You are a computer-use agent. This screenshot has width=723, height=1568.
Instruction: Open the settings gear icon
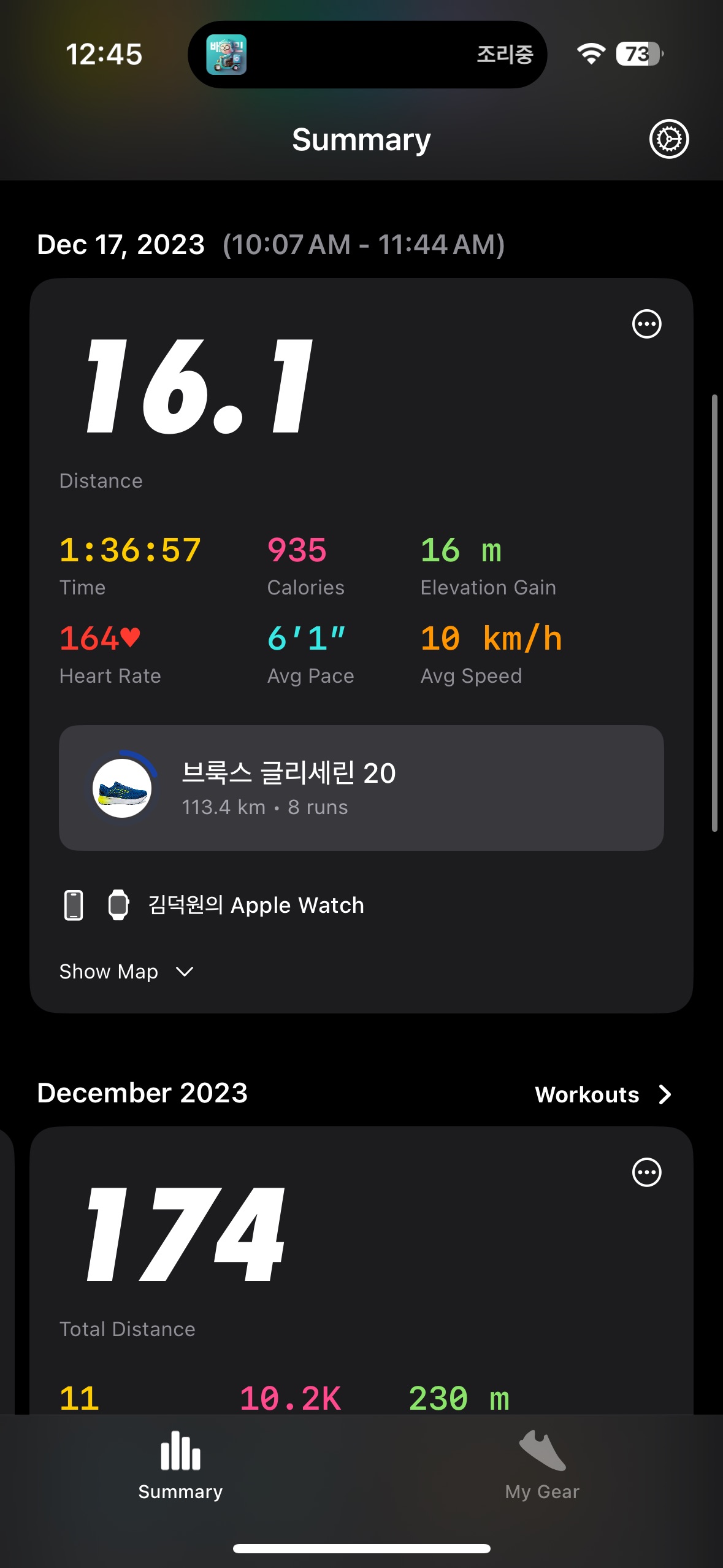point(668,139)
